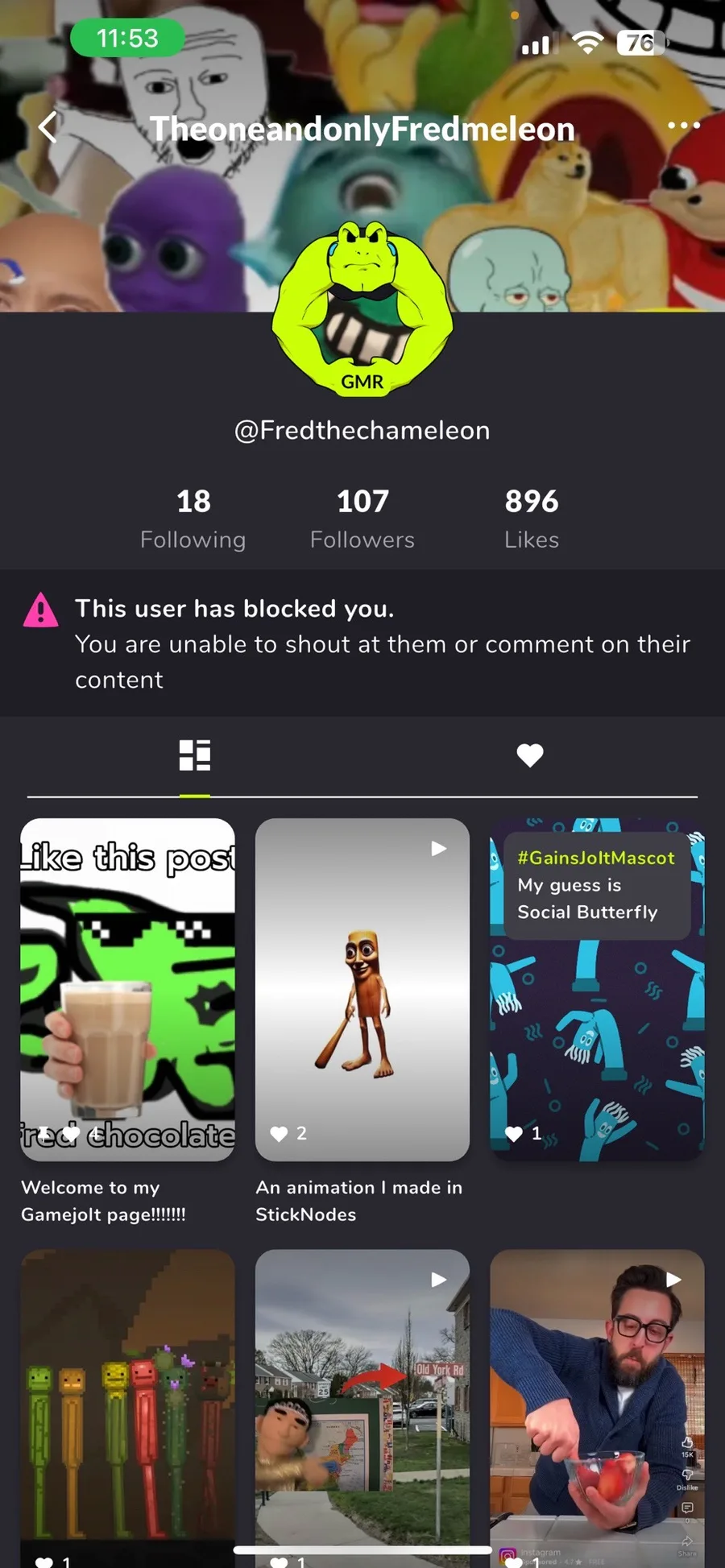Play the bearded man with bowl video
Screen dimensions: 725x1568
[597, 1401]
